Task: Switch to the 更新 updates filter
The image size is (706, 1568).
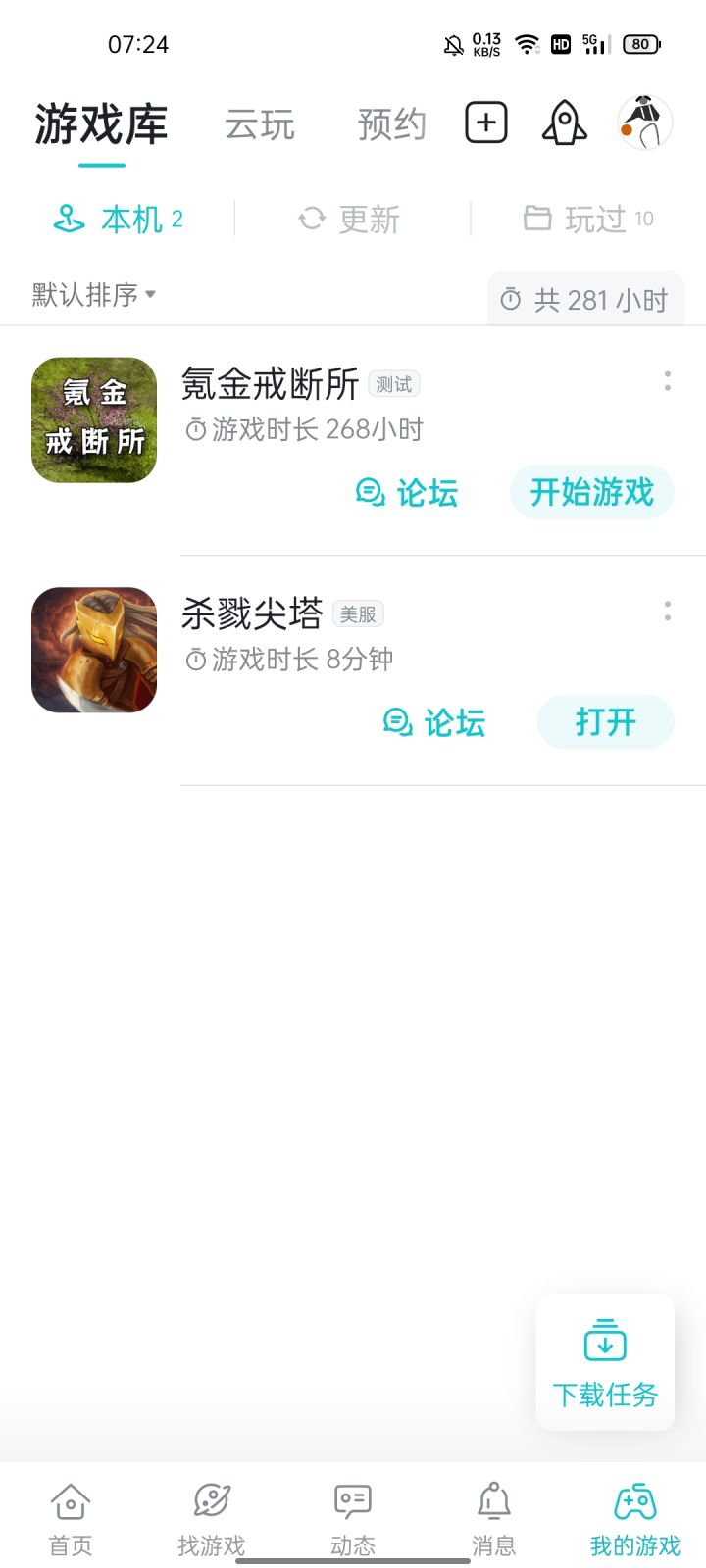Action: click(x=348, y=218)
